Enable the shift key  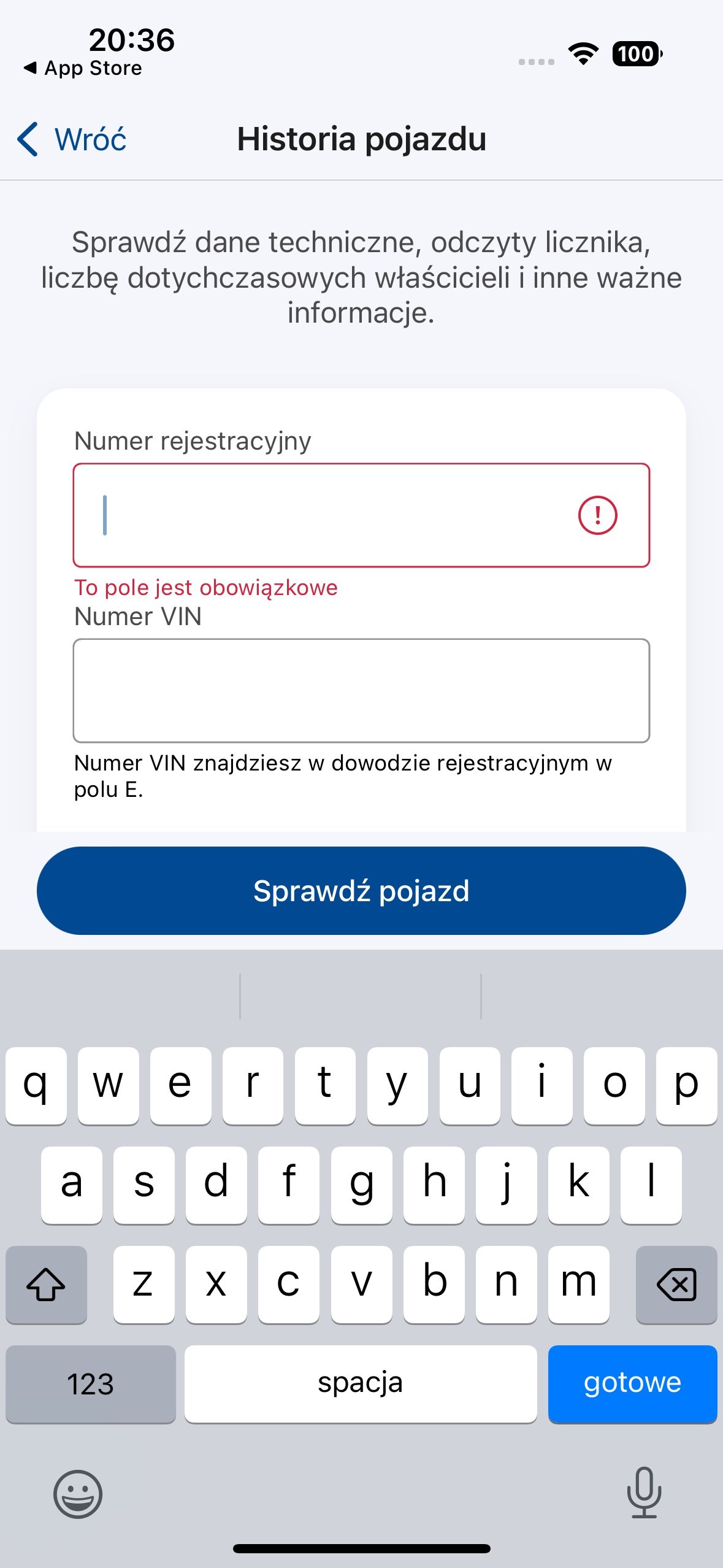(46, 1285)
